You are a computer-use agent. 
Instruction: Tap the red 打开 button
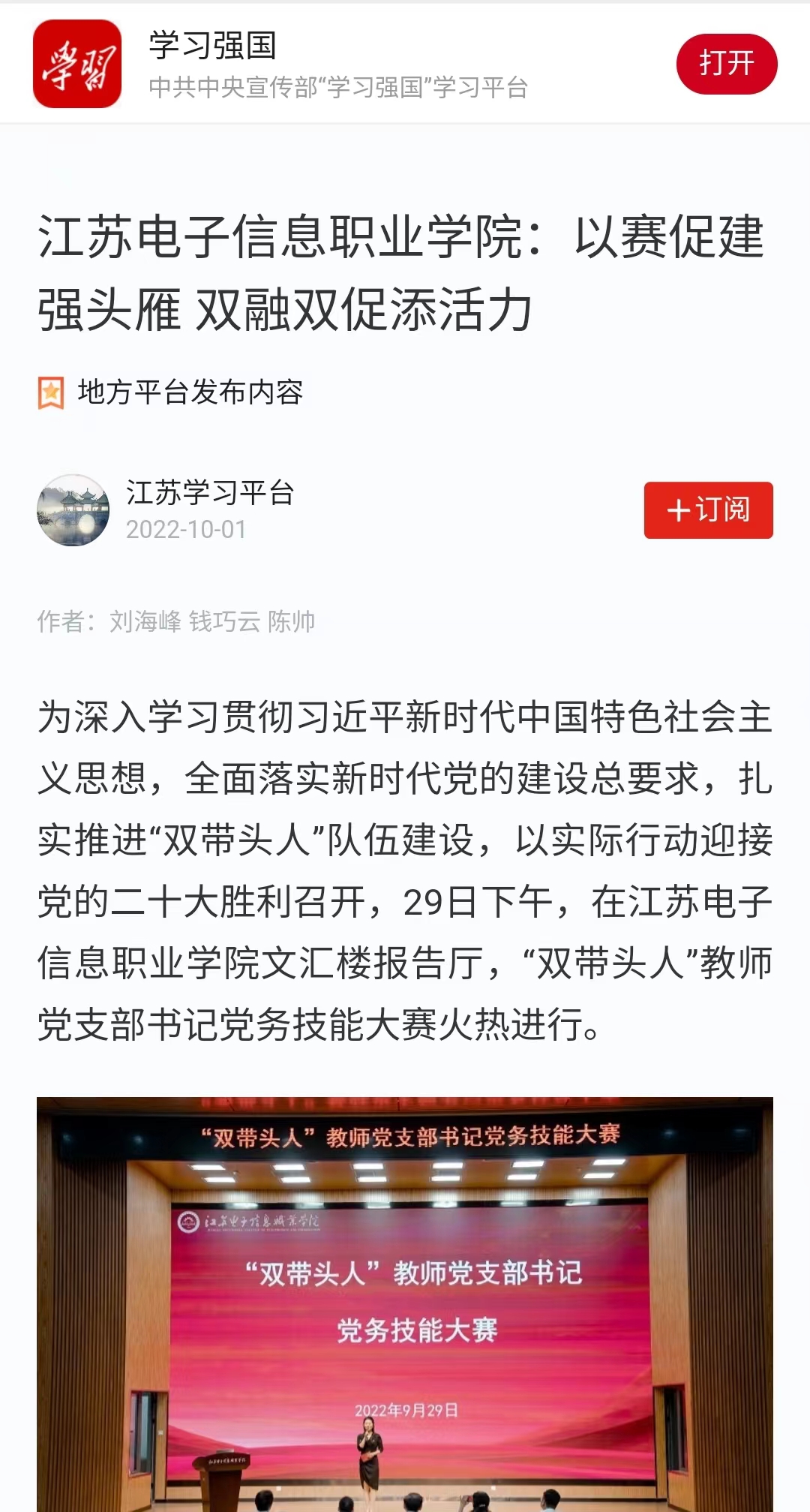coord(726,64)
